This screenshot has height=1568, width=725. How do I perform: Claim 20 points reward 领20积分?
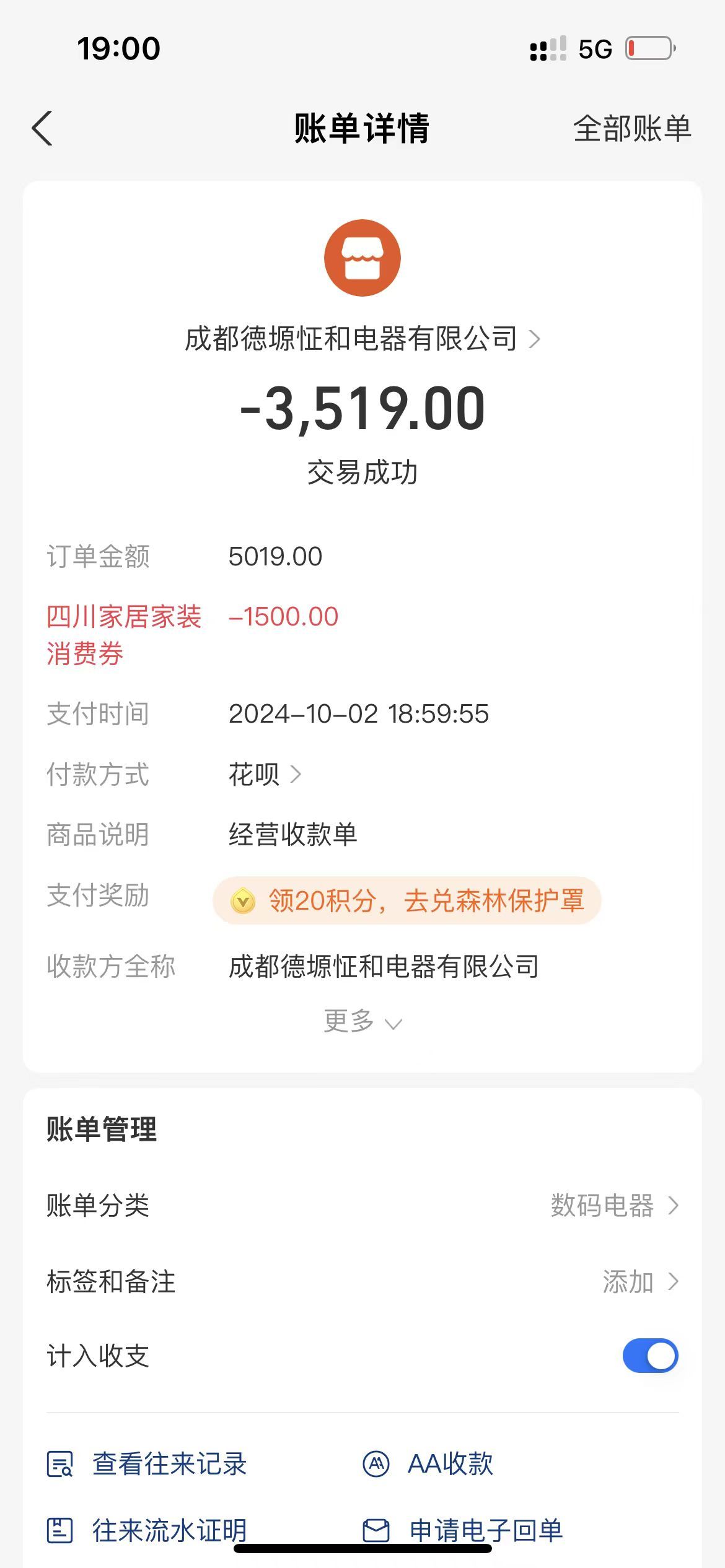(406, 900)
